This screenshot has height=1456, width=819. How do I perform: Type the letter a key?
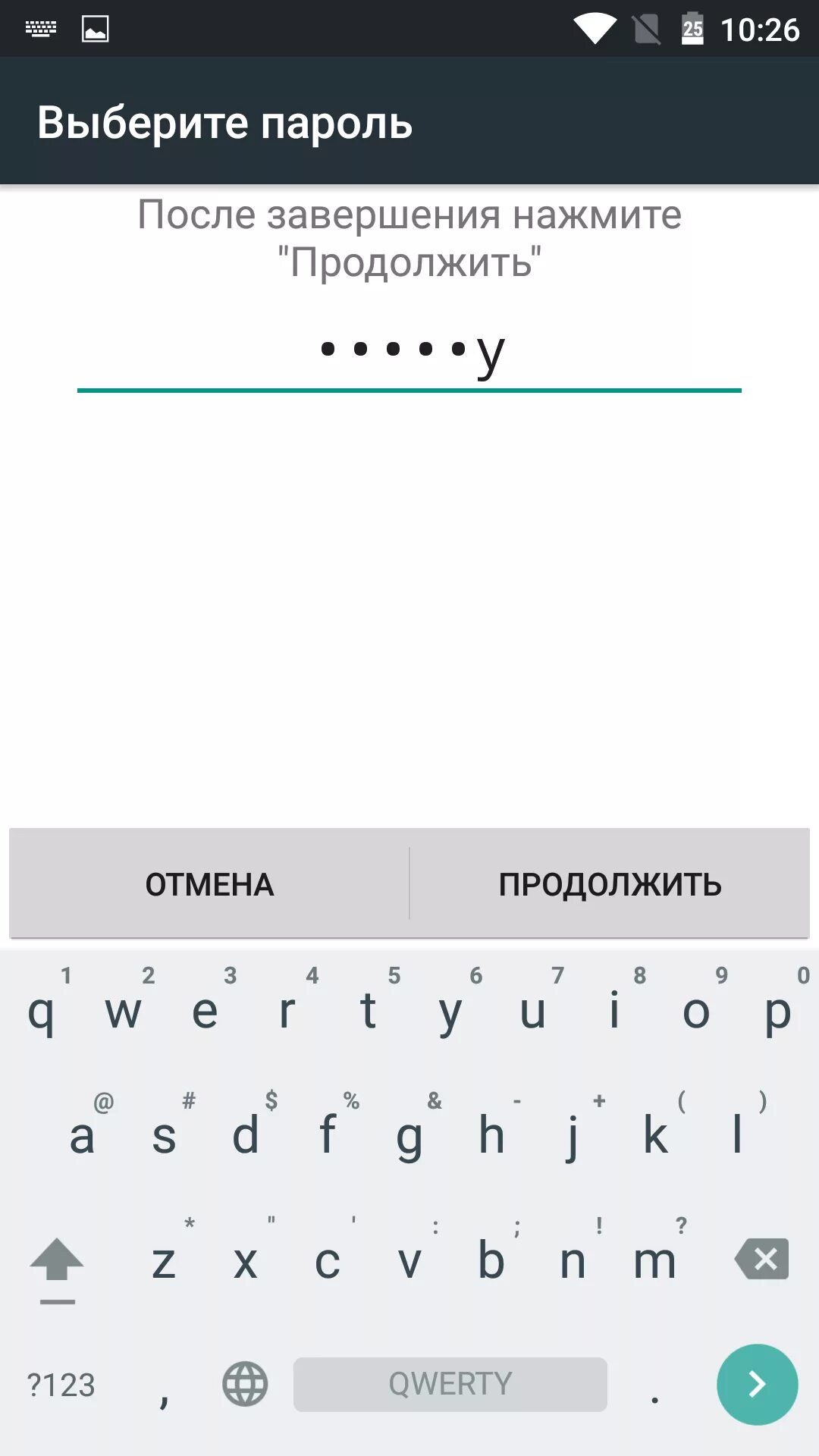pyautogui.click(x=82, y=1134)
